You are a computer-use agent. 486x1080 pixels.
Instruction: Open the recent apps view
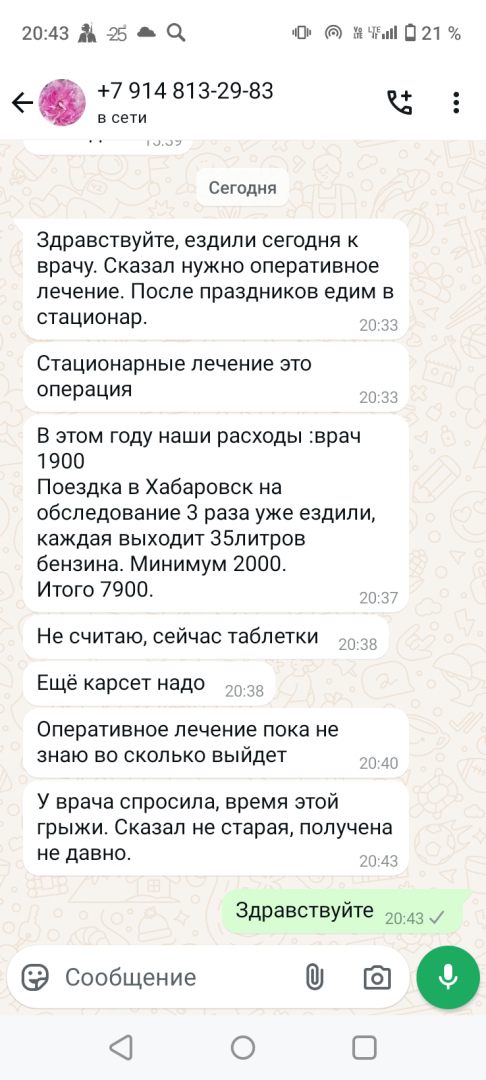click(x=364, y=1048)
